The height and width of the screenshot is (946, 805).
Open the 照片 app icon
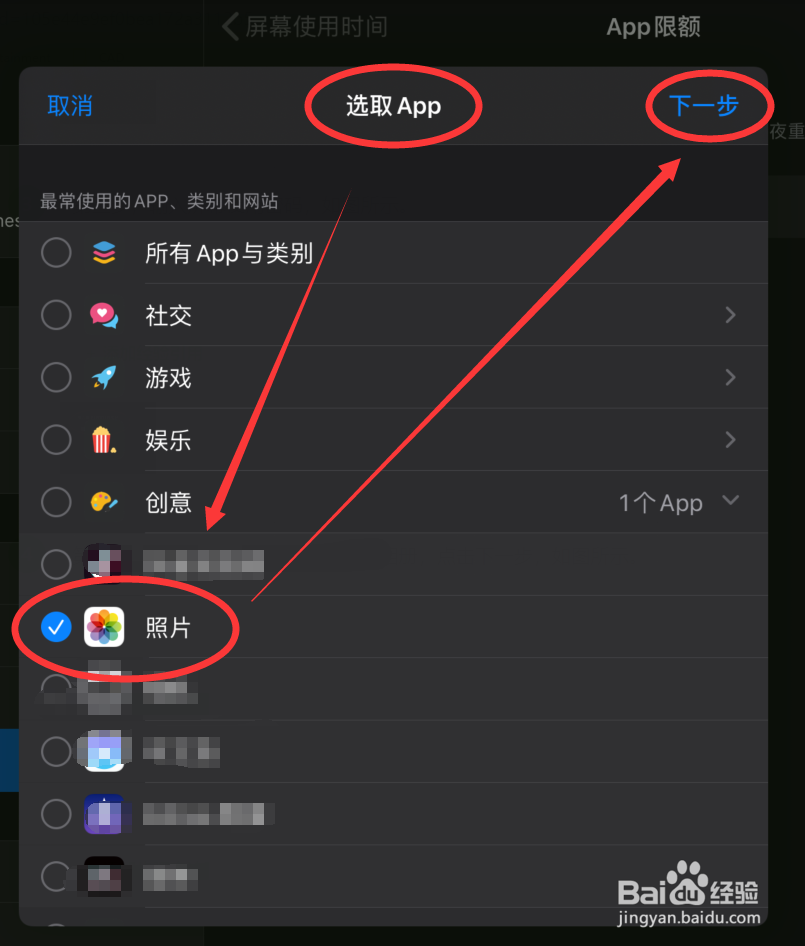point(105,627)
